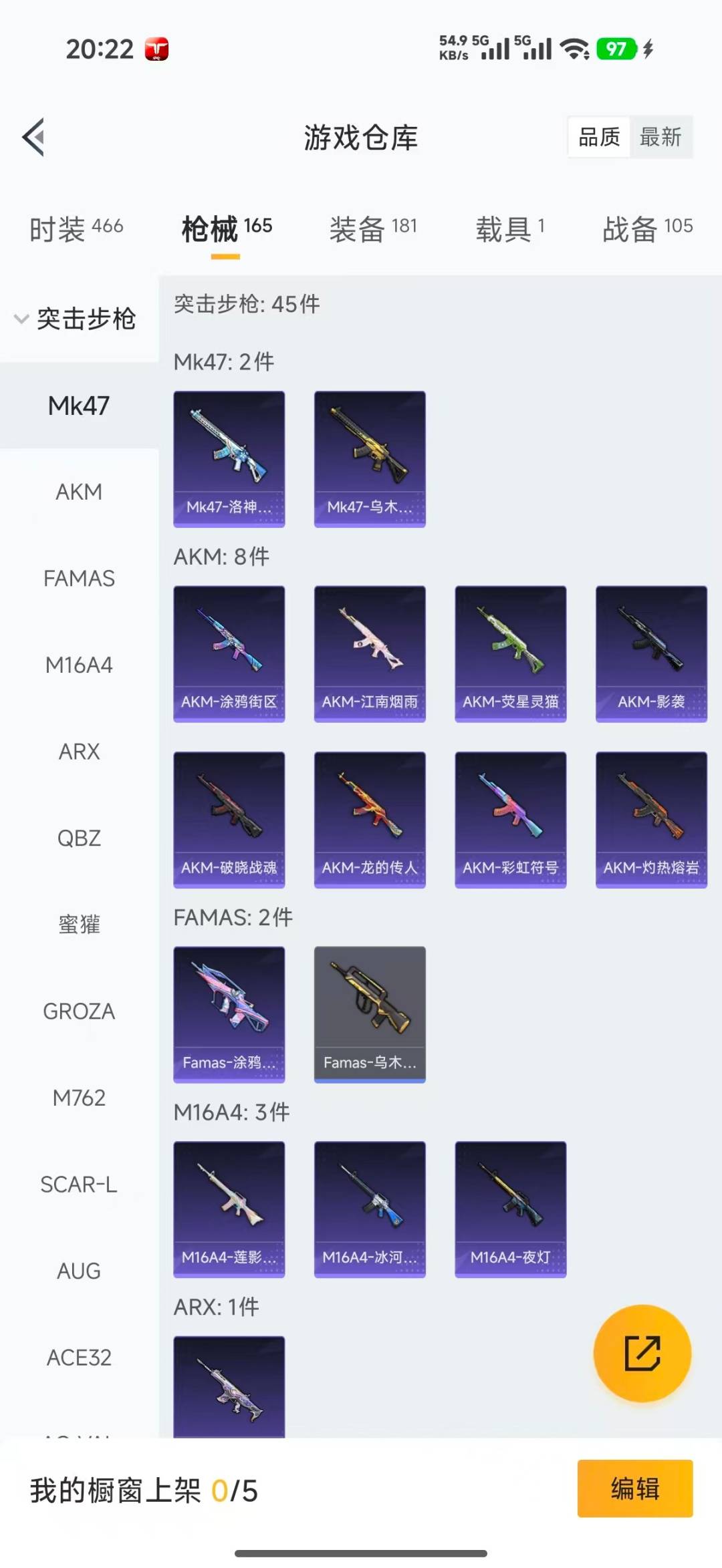The height and width of the screenshot is (1568, 722).
Task: Switch to the 时装 tab
Action: [x=76, y=228]
